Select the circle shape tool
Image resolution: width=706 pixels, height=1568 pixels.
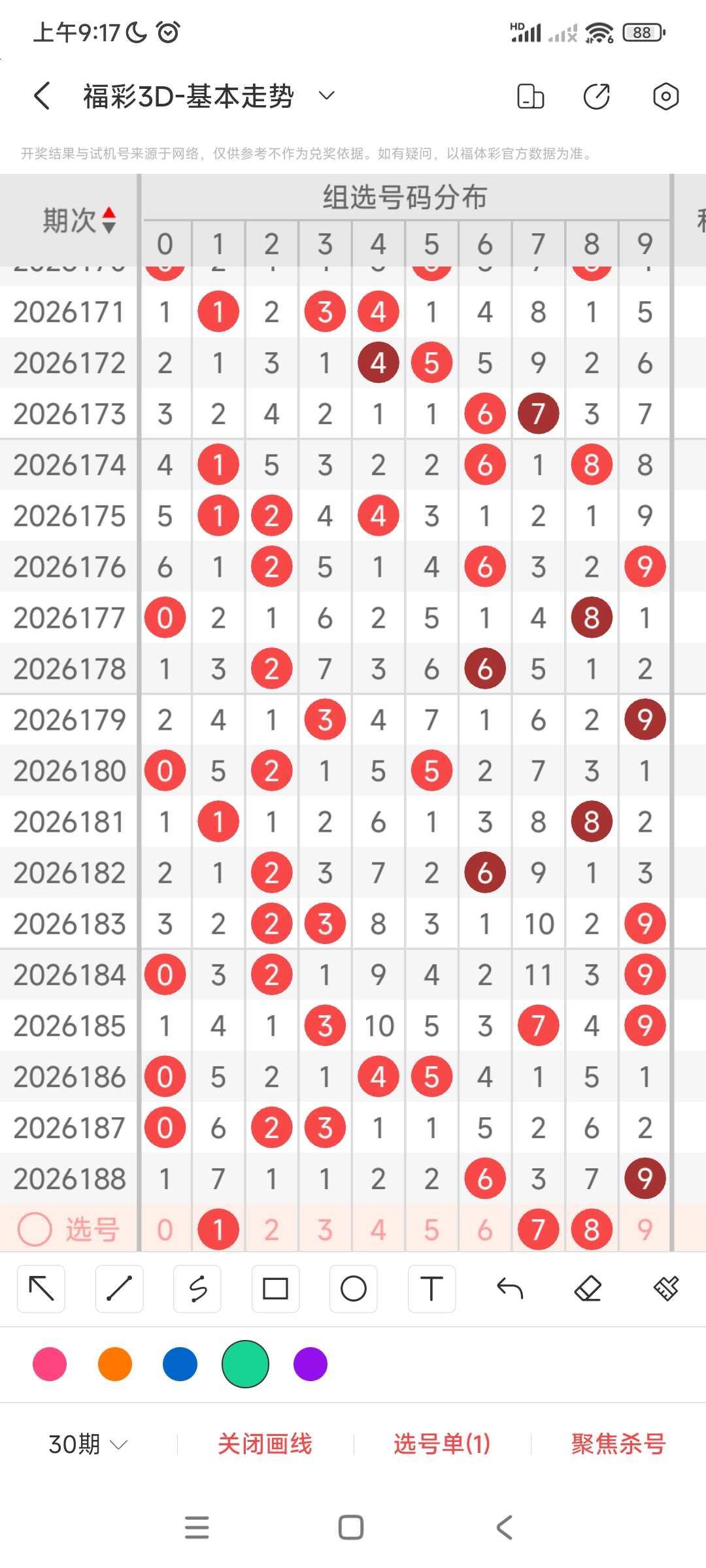(354, 1288)
